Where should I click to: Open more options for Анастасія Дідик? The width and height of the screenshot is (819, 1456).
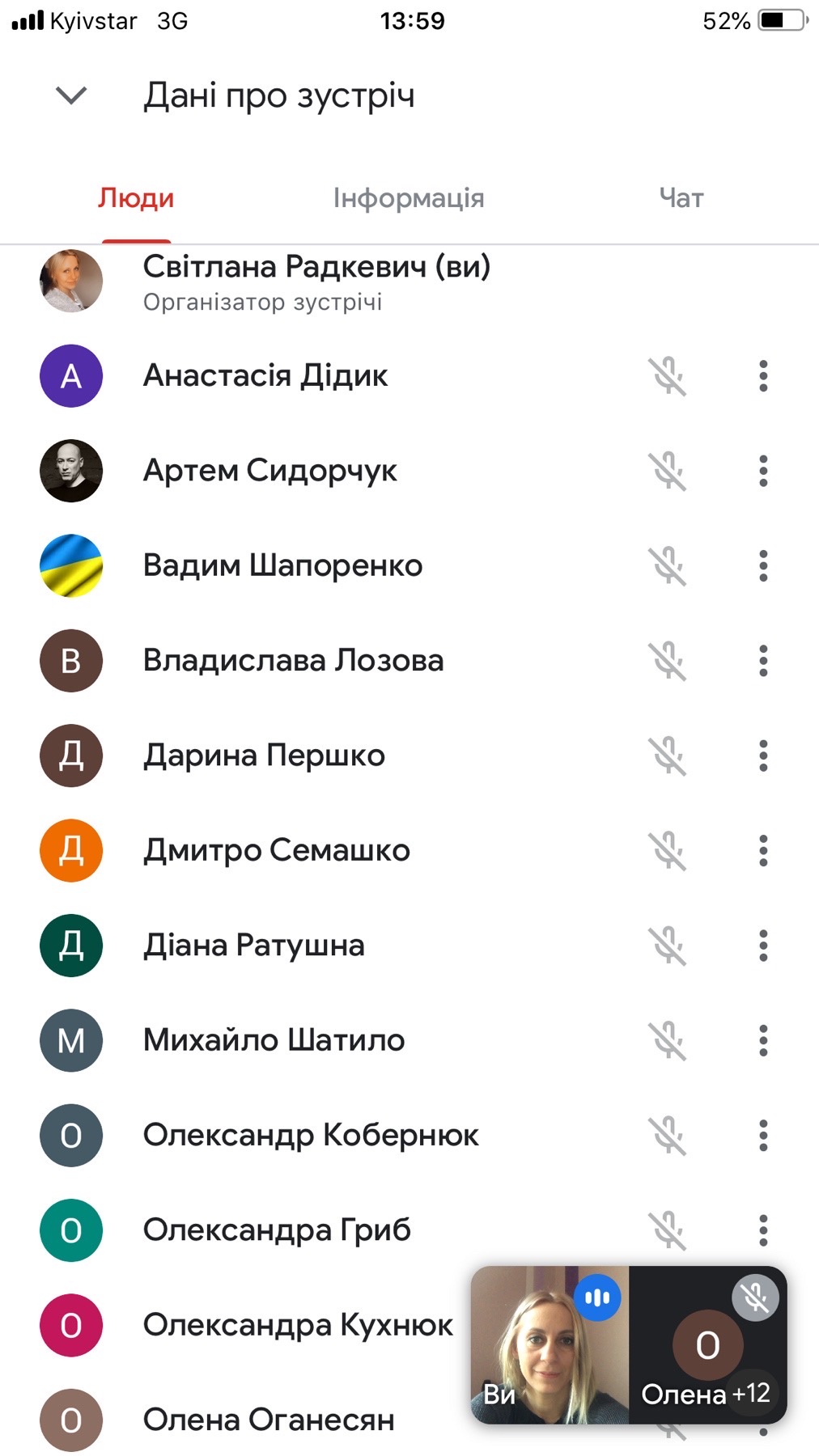point(762,376)
